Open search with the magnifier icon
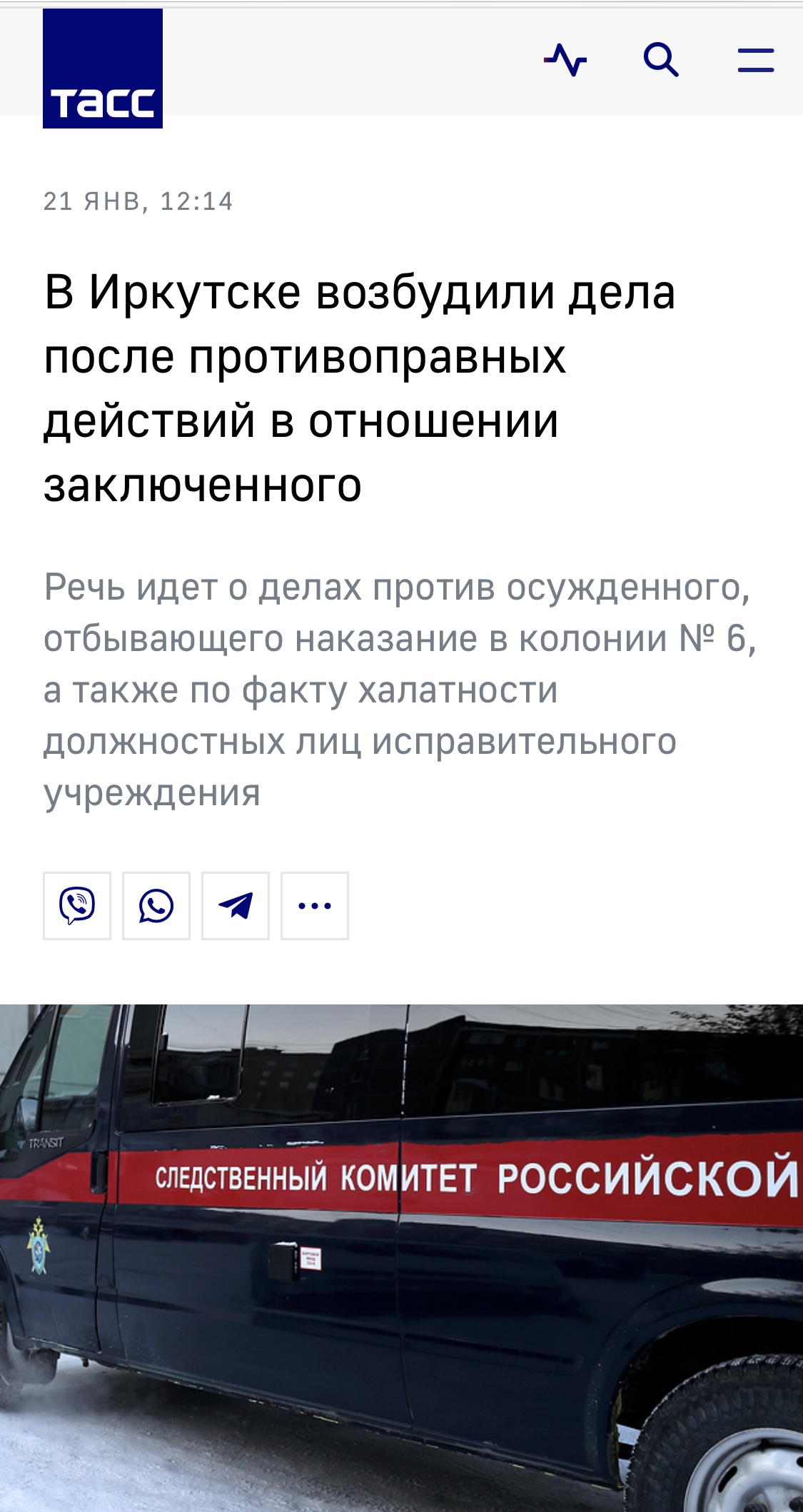 pos(661,60)
